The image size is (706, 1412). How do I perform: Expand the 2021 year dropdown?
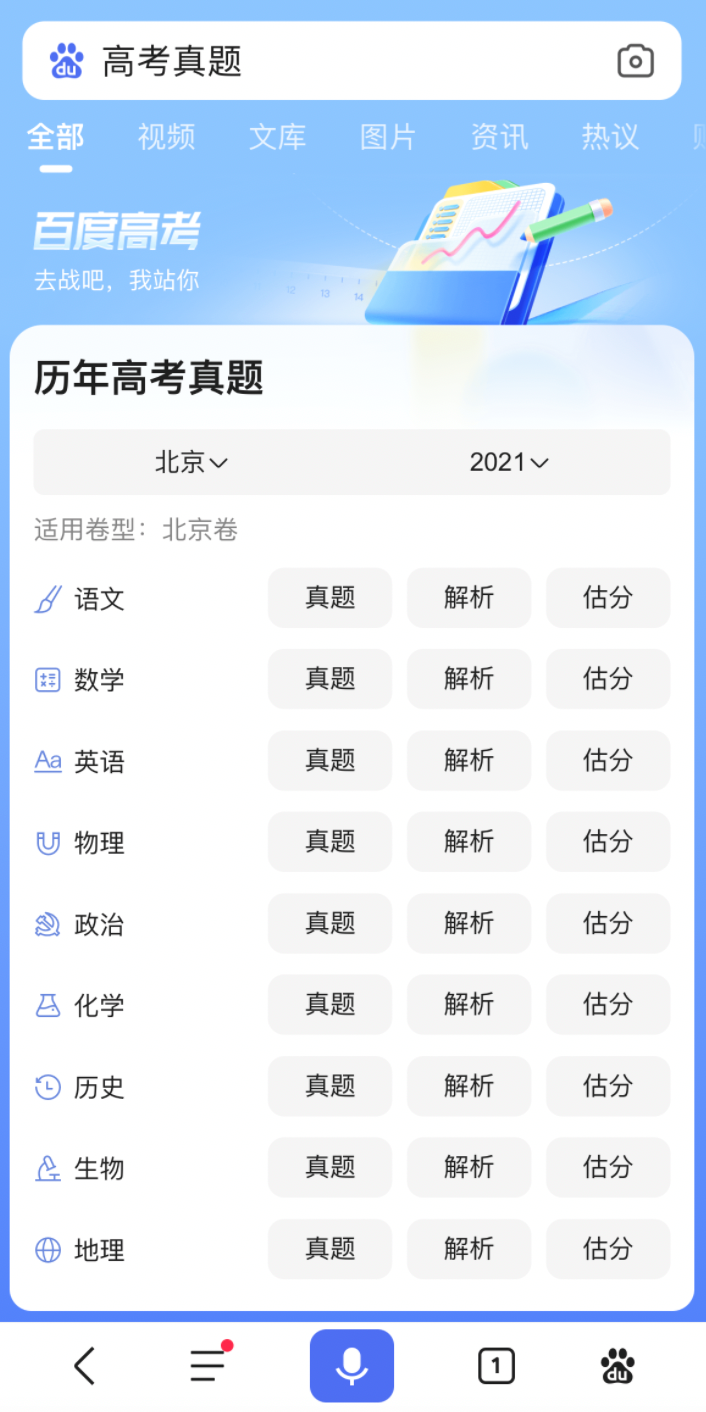pyautogui.click(x=509, y=462)
